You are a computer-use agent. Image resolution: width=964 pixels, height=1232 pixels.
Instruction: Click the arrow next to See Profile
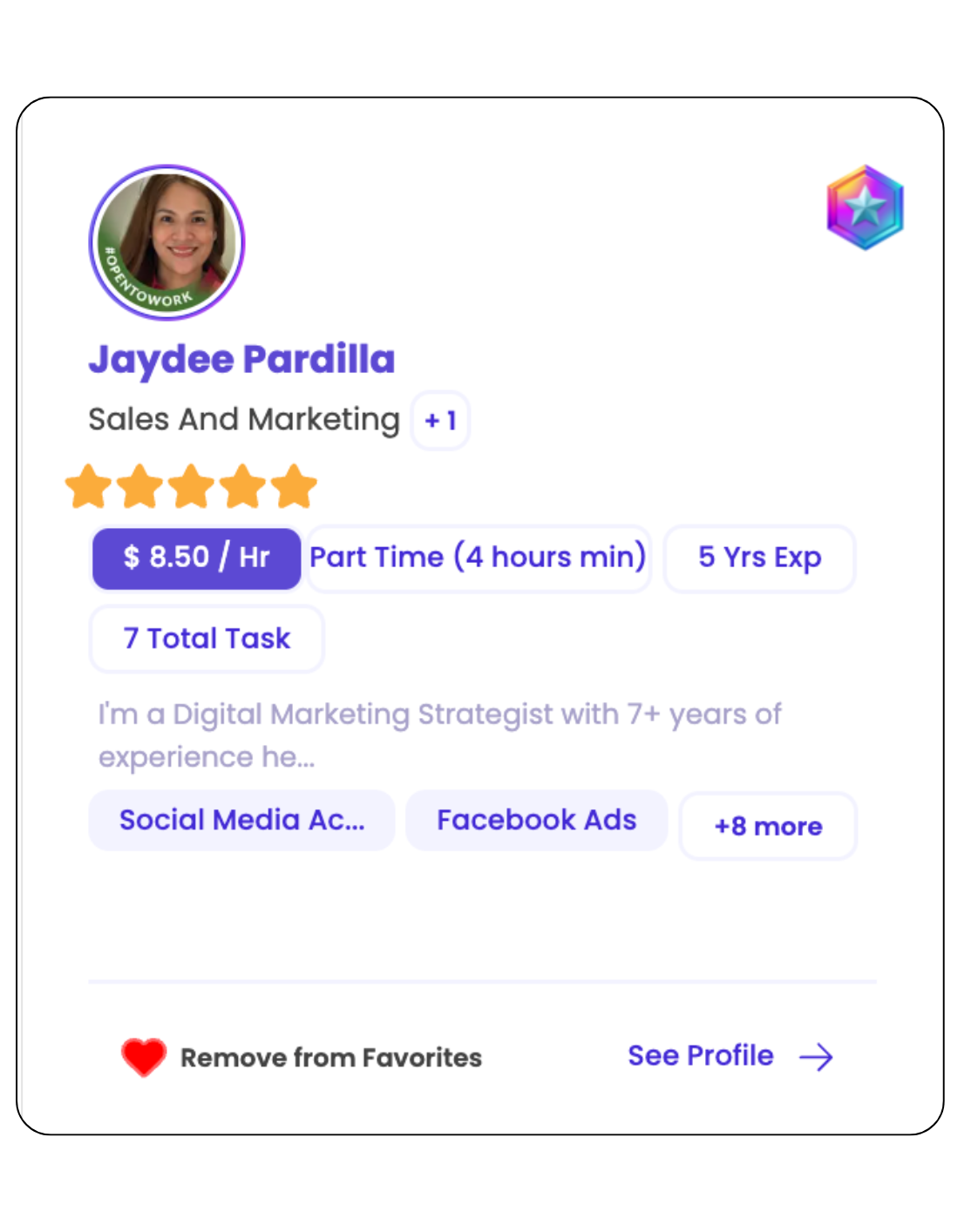click(x=816, y=1057)
